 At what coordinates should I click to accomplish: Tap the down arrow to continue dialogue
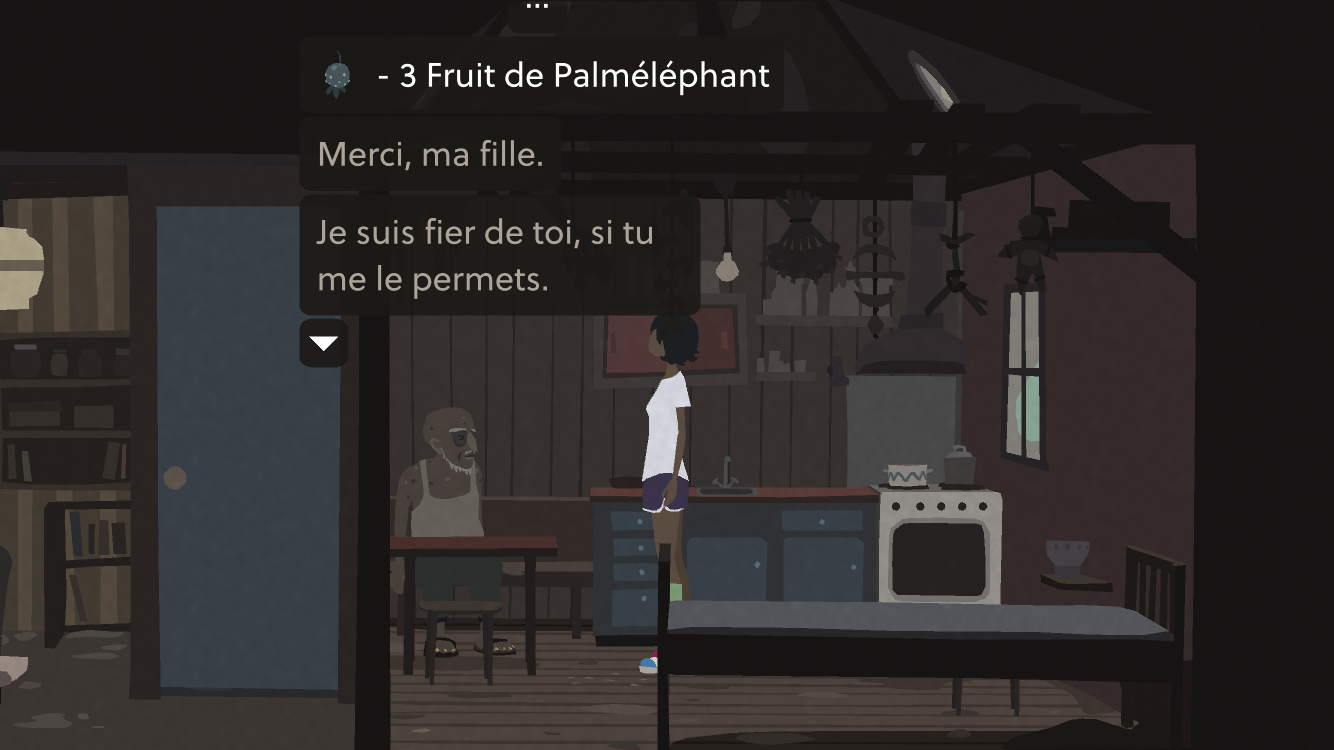pyautogui.click(x=324, y=344)
